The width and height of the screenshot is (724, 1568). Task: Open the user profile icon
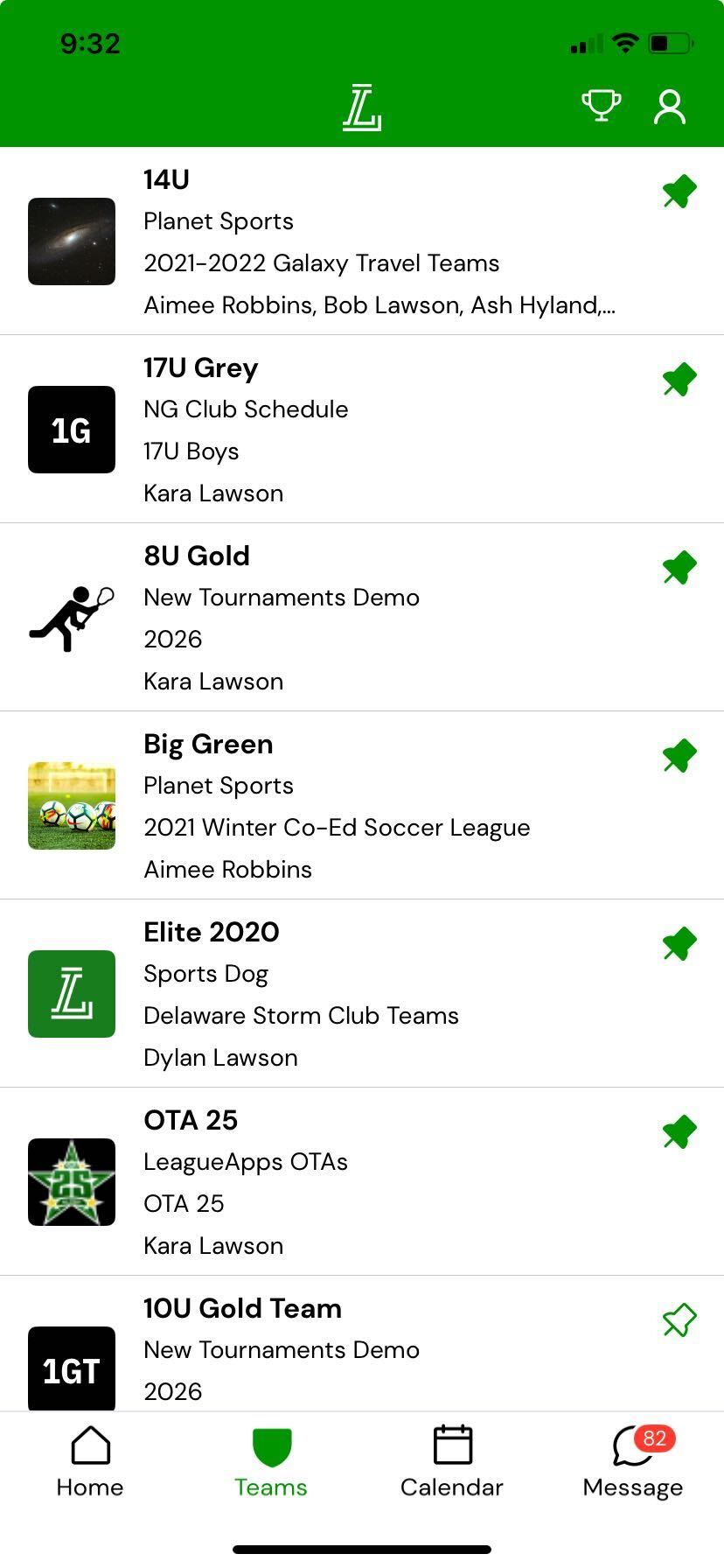[x=670, y=107]
